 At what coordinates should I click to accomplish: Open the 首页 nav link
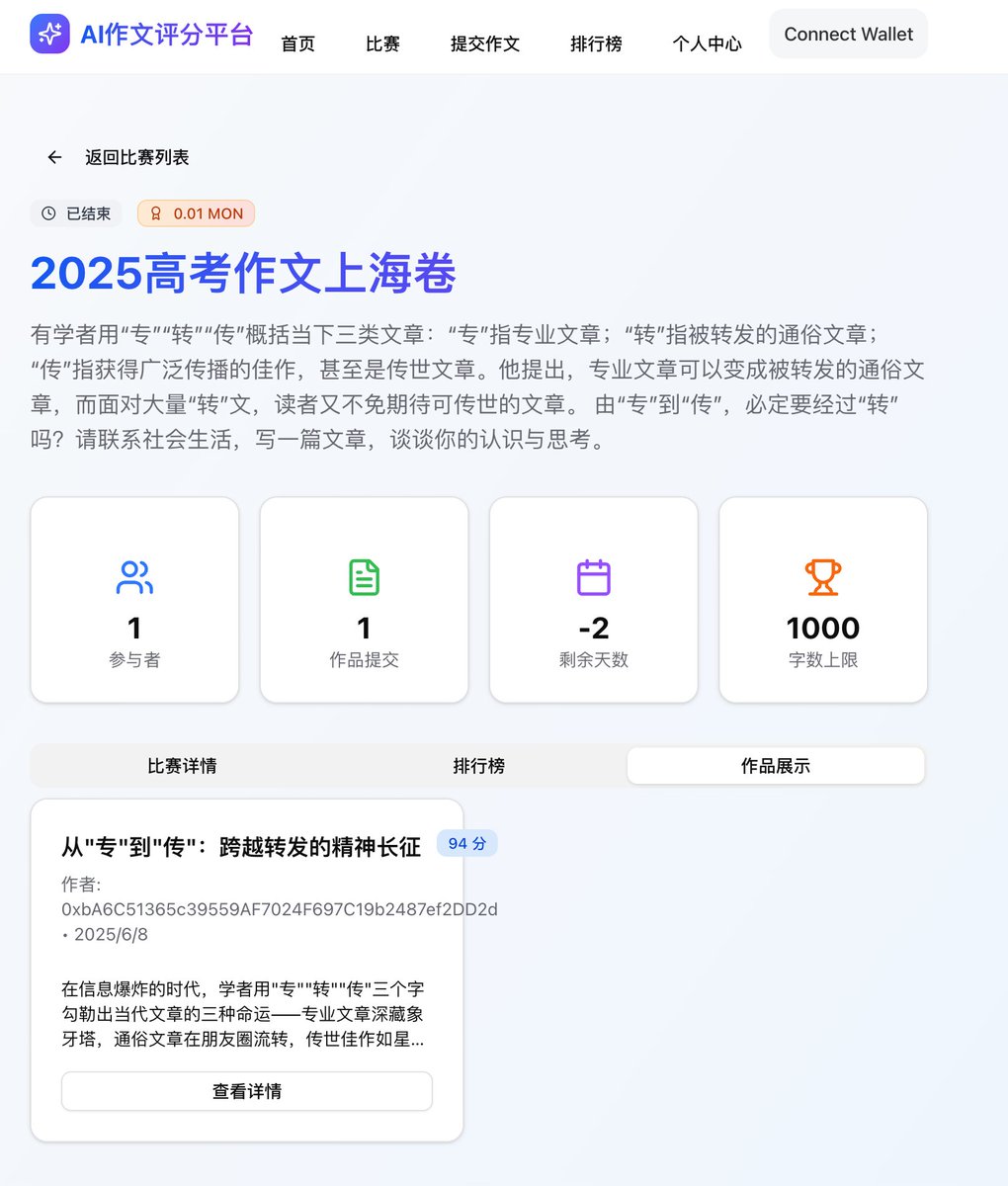(297, 43)
